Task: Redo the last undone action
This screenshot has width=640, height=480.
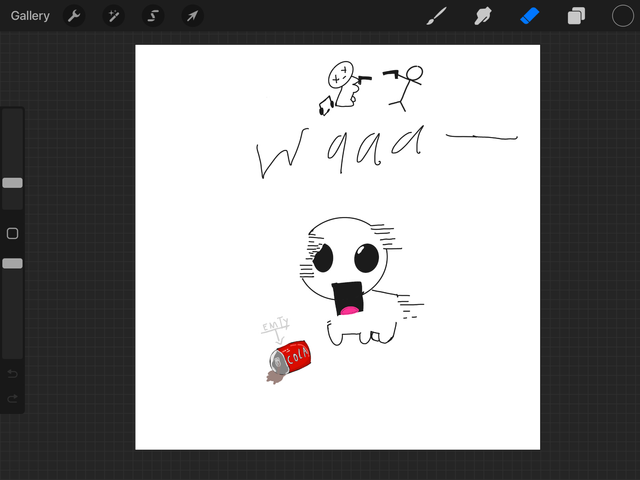Action: [x=12, y=398]
